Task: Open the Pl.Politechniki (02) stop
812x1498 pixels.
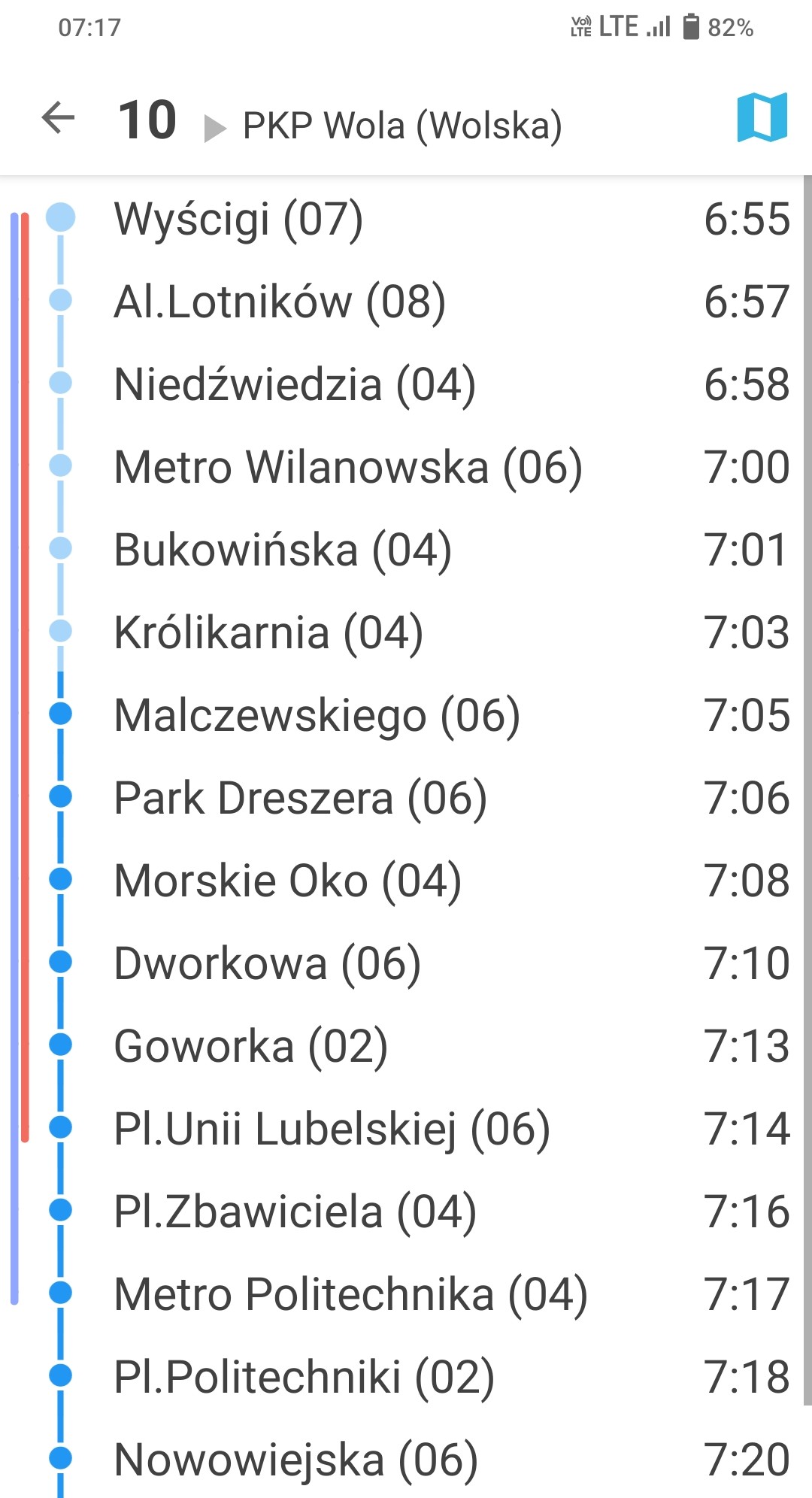Action: click(x=304, y=1377)
